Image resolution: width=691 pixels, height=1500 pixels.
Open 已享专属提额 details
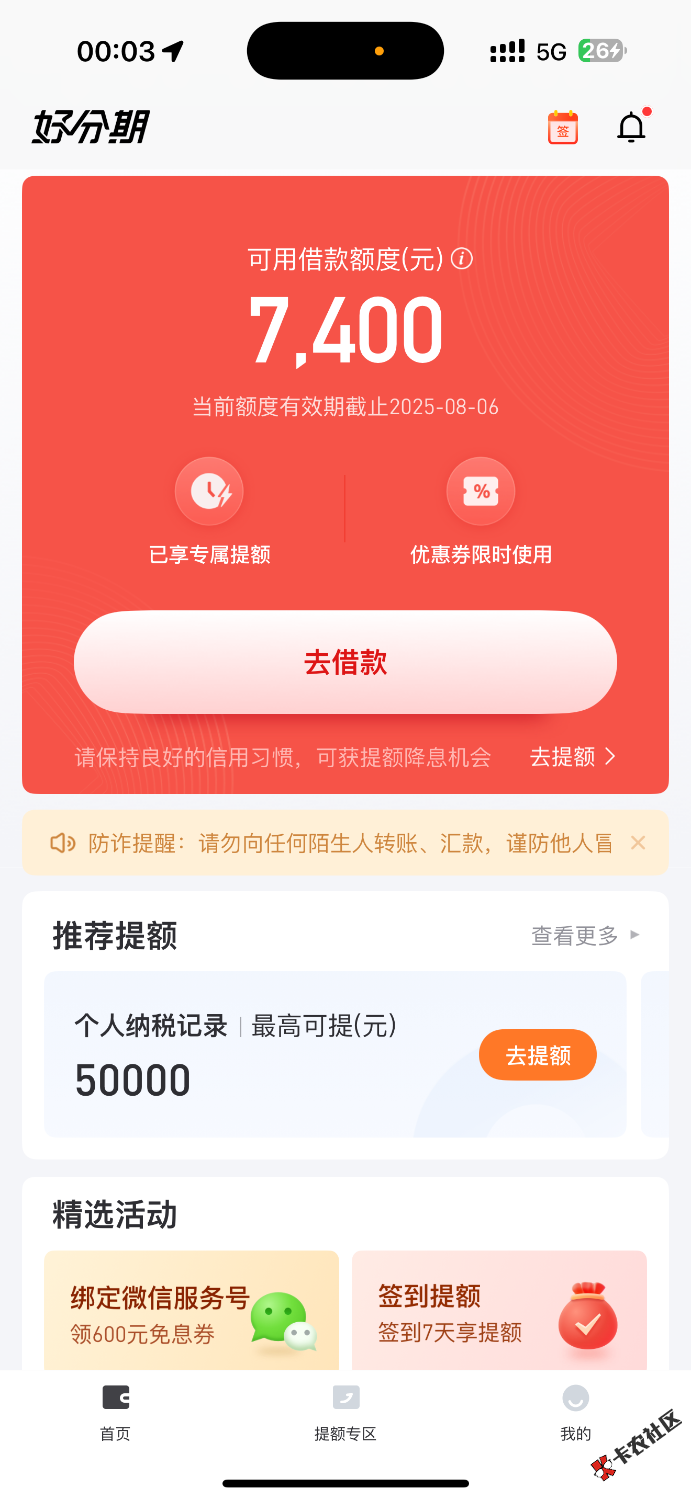[210, 512]
